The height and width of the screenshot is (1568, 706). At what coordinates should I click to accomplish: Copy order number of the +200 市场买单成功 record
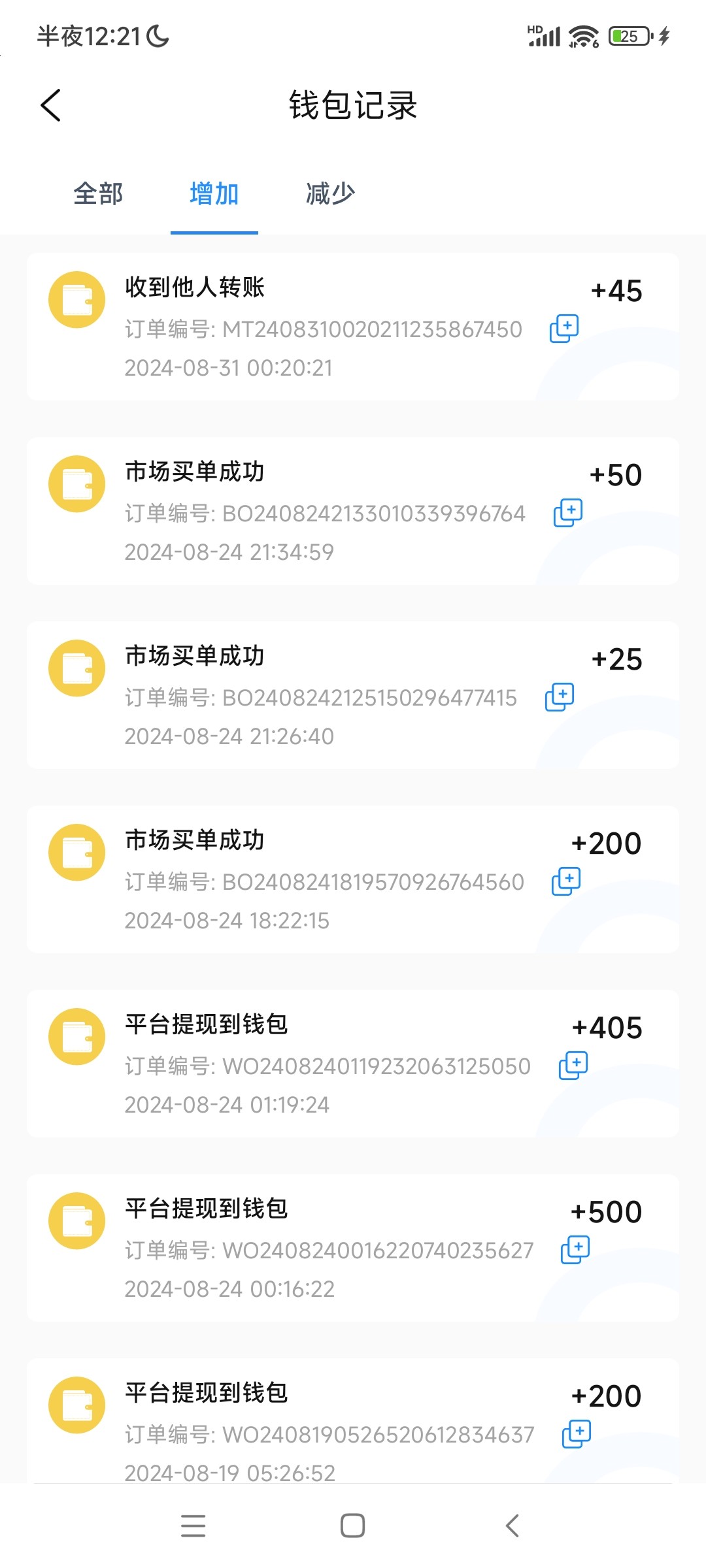566,881
